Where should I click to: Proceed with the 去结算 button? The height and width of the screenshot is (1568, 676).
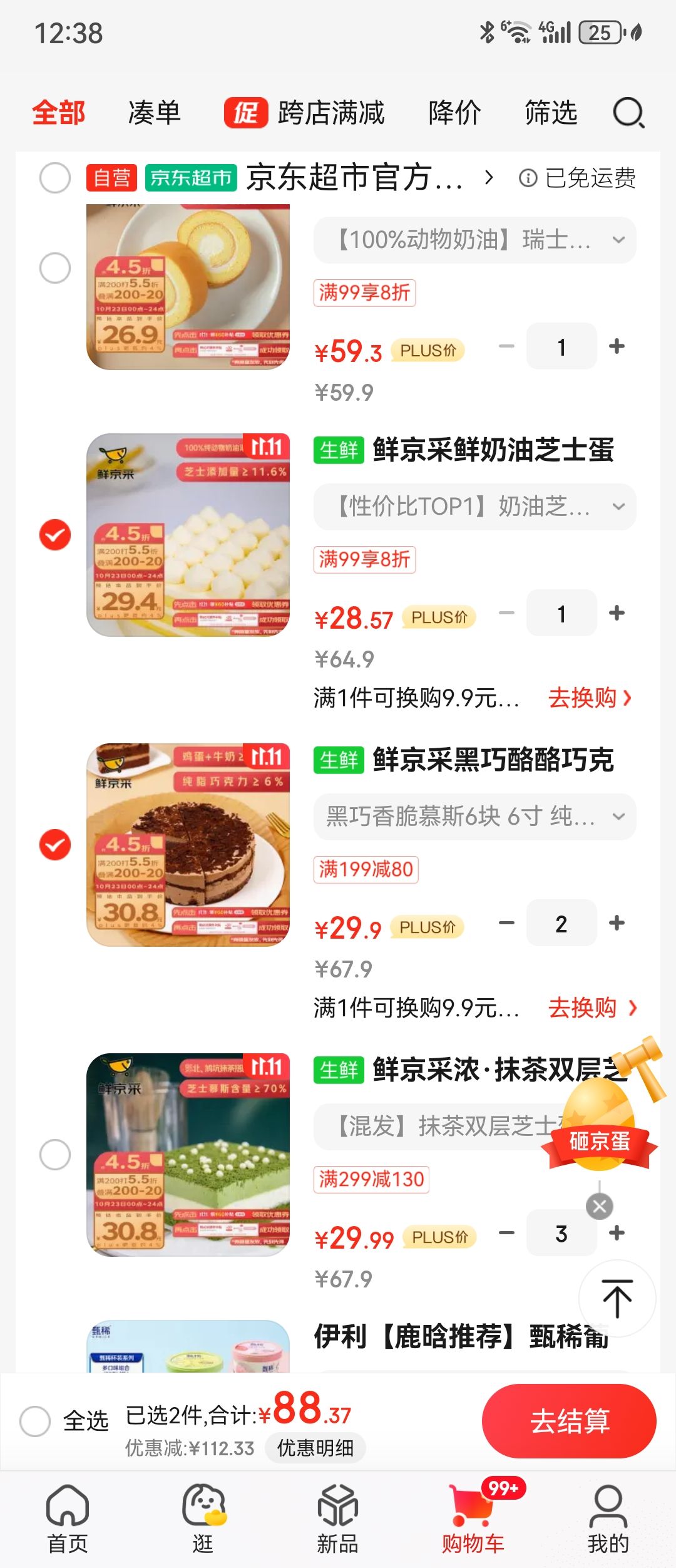point(569,1421)
